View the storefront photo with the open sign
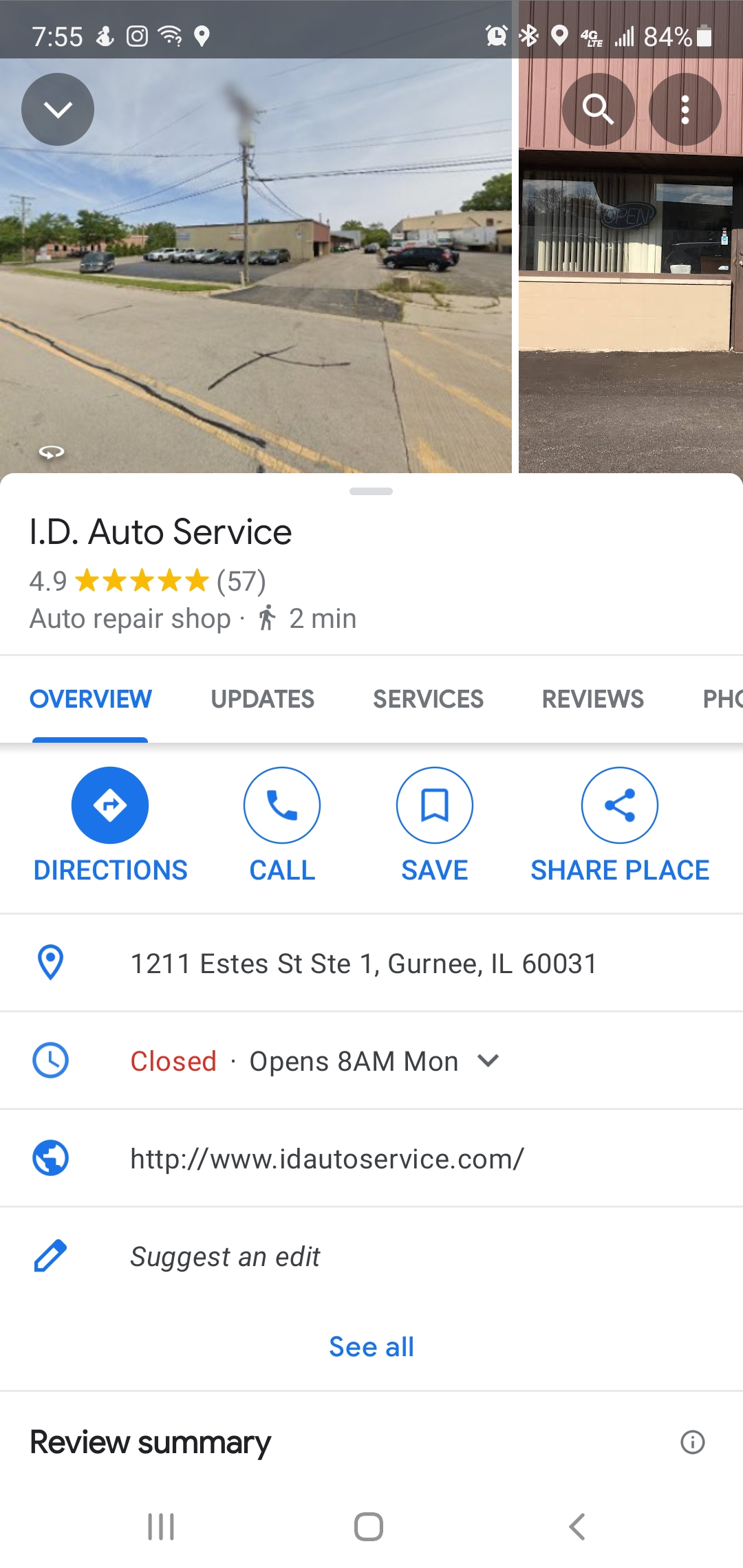This screenshot has width=743, height=1568. [629, 289]
